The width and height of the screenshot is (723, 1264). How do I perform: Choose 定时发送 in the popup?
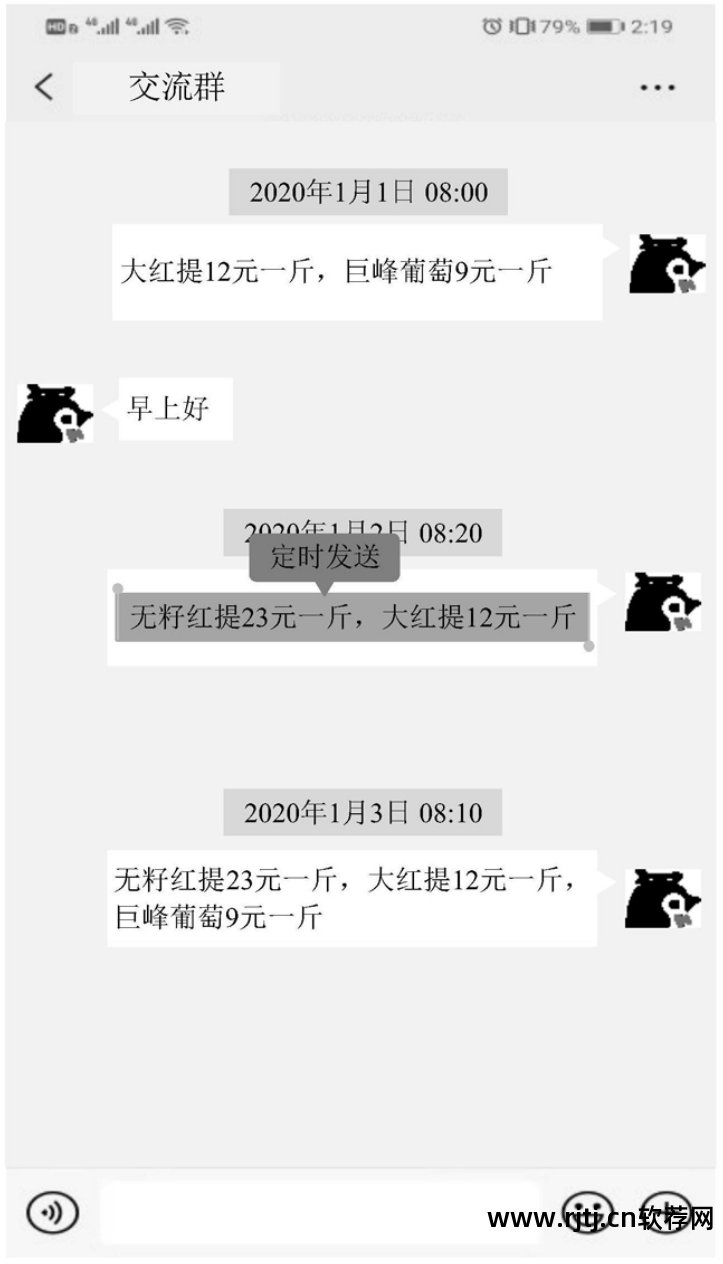pyautogui.click(x=325, y=557)
